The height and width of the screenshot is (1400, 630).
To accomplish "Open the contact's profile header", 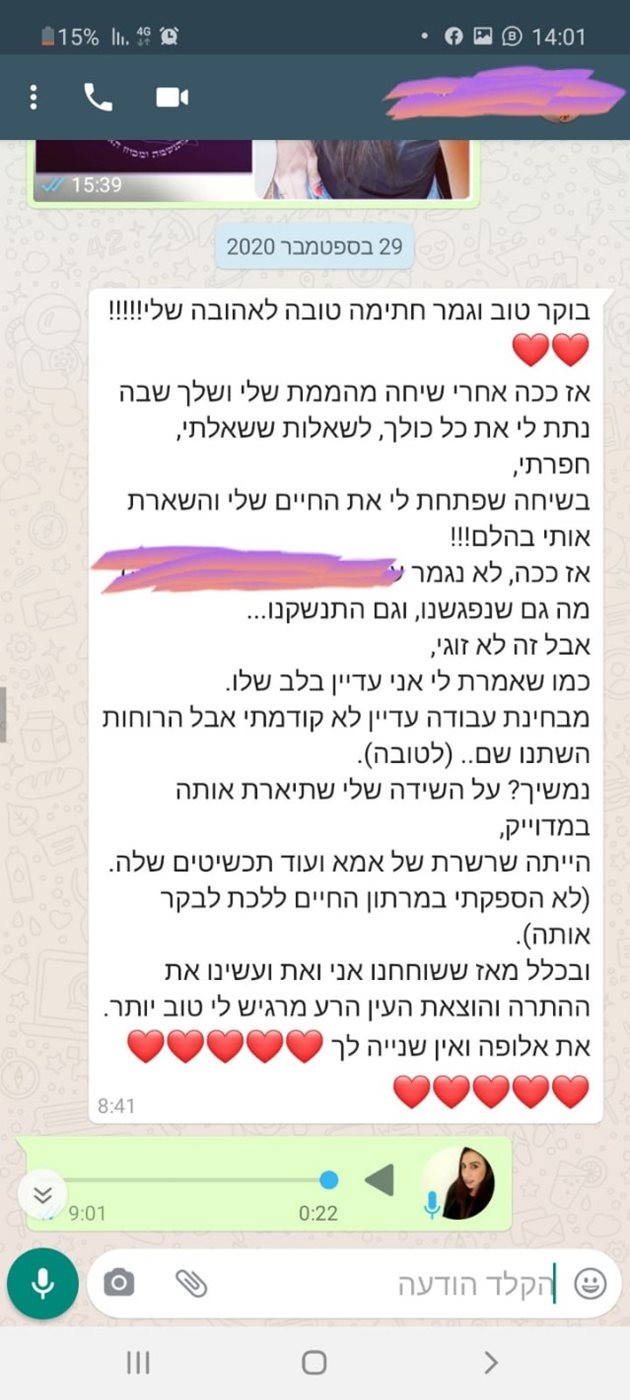I will point(500,97).
